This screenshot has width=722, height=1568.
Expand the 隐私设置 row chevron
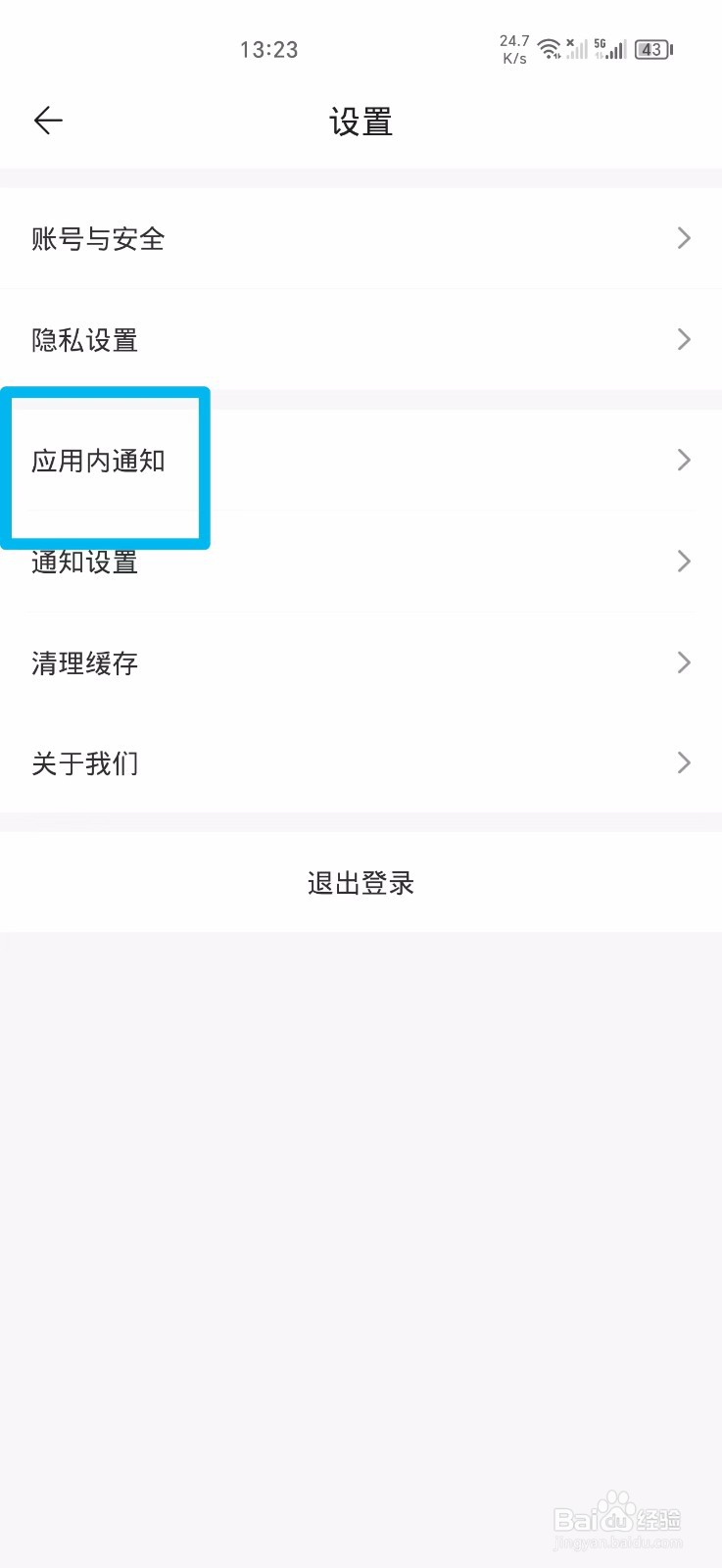pos(684,339)
